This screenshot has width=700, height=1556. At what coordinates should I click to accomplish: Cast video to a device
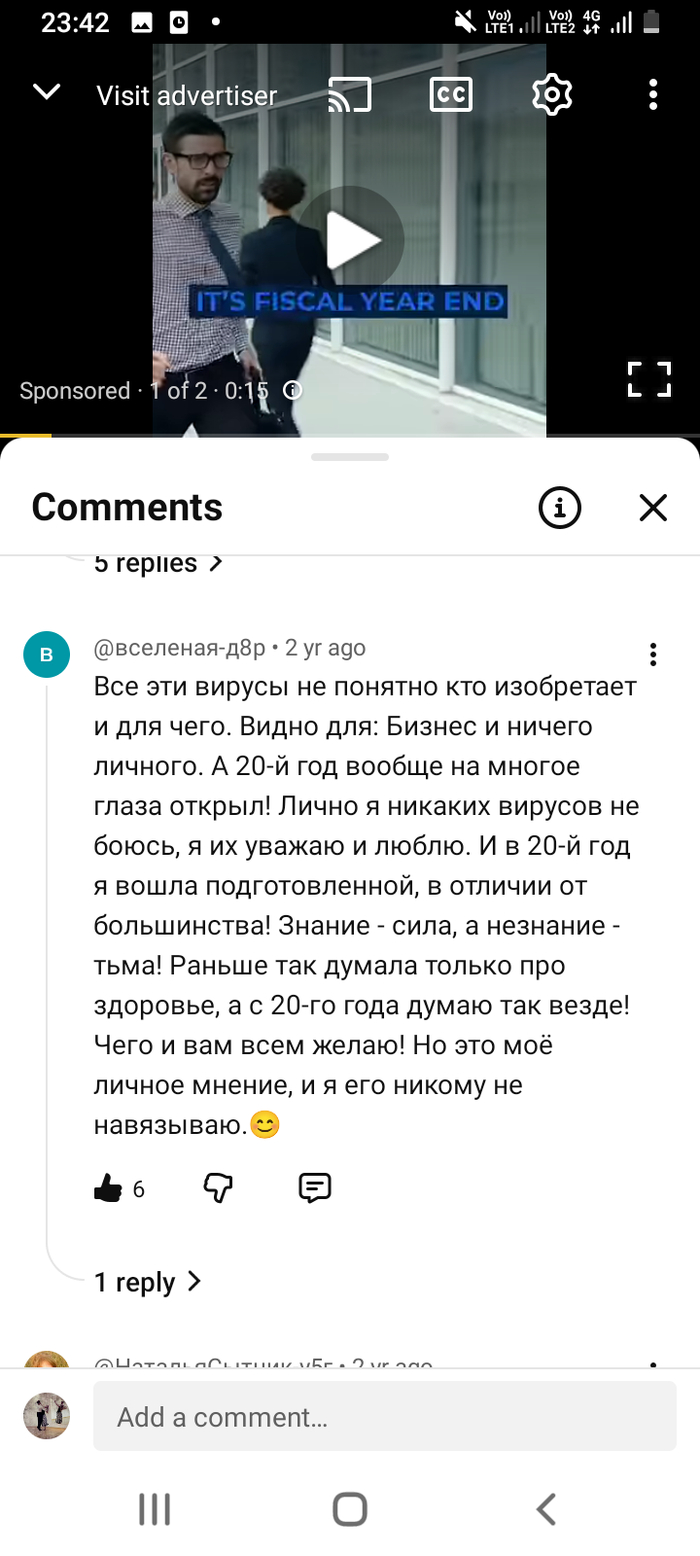click(x=350, y=95)
